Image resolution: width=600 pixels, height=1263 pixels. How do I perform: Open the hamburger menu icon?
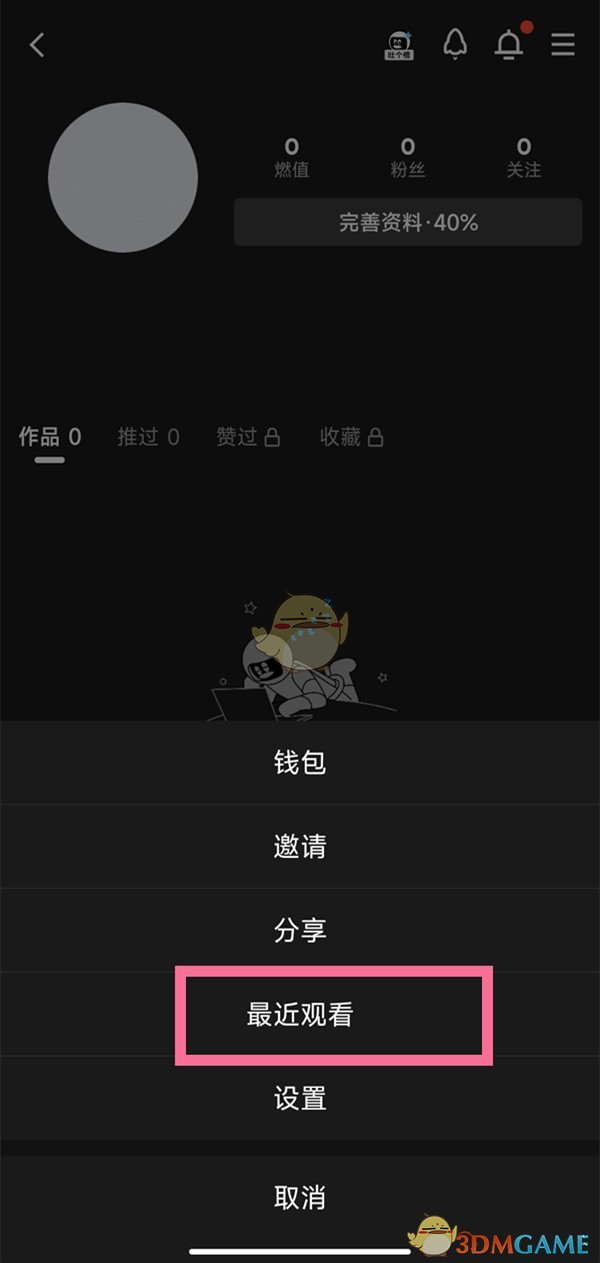[563, 45]
